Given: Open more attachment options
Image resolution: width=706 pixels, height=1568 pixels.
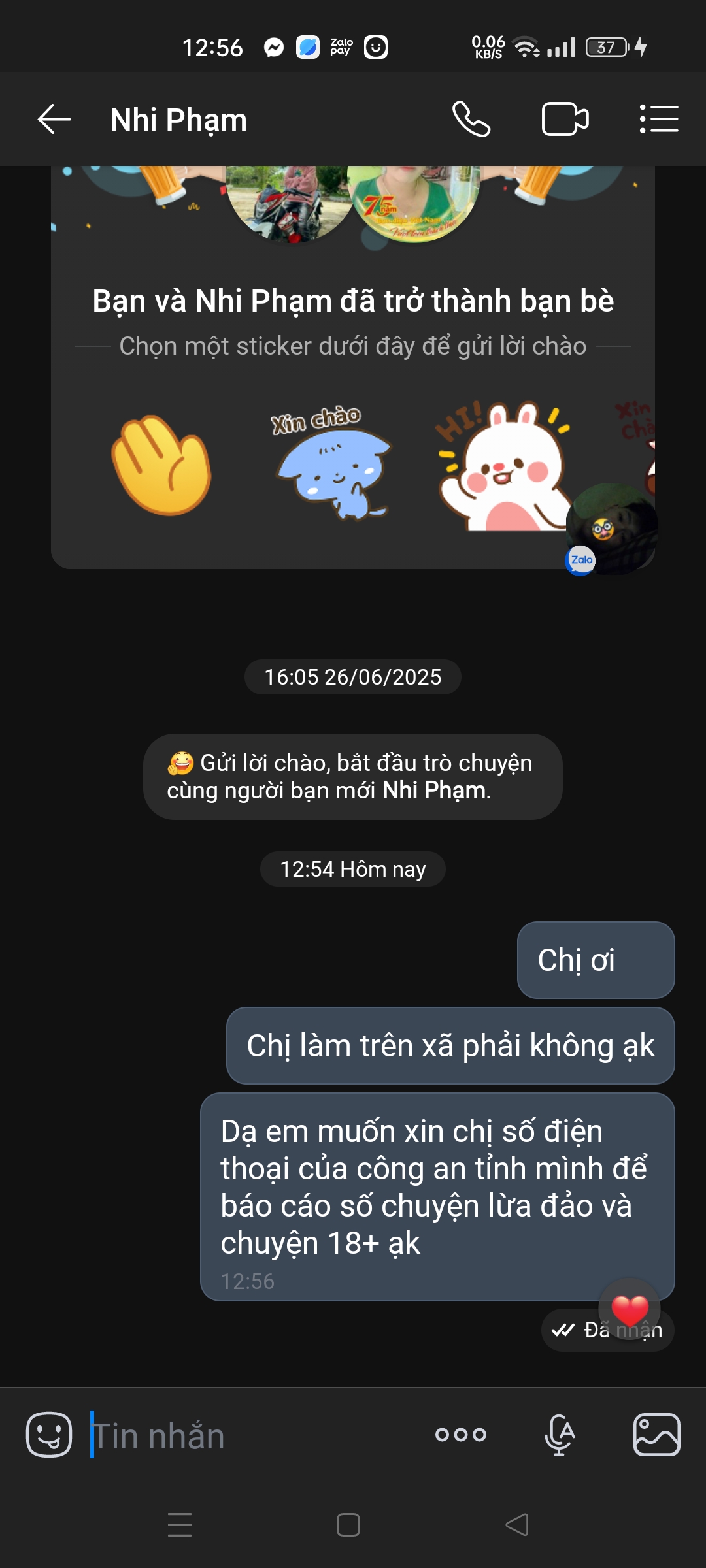Looking at the screenshot, I should click(461, 1435).
